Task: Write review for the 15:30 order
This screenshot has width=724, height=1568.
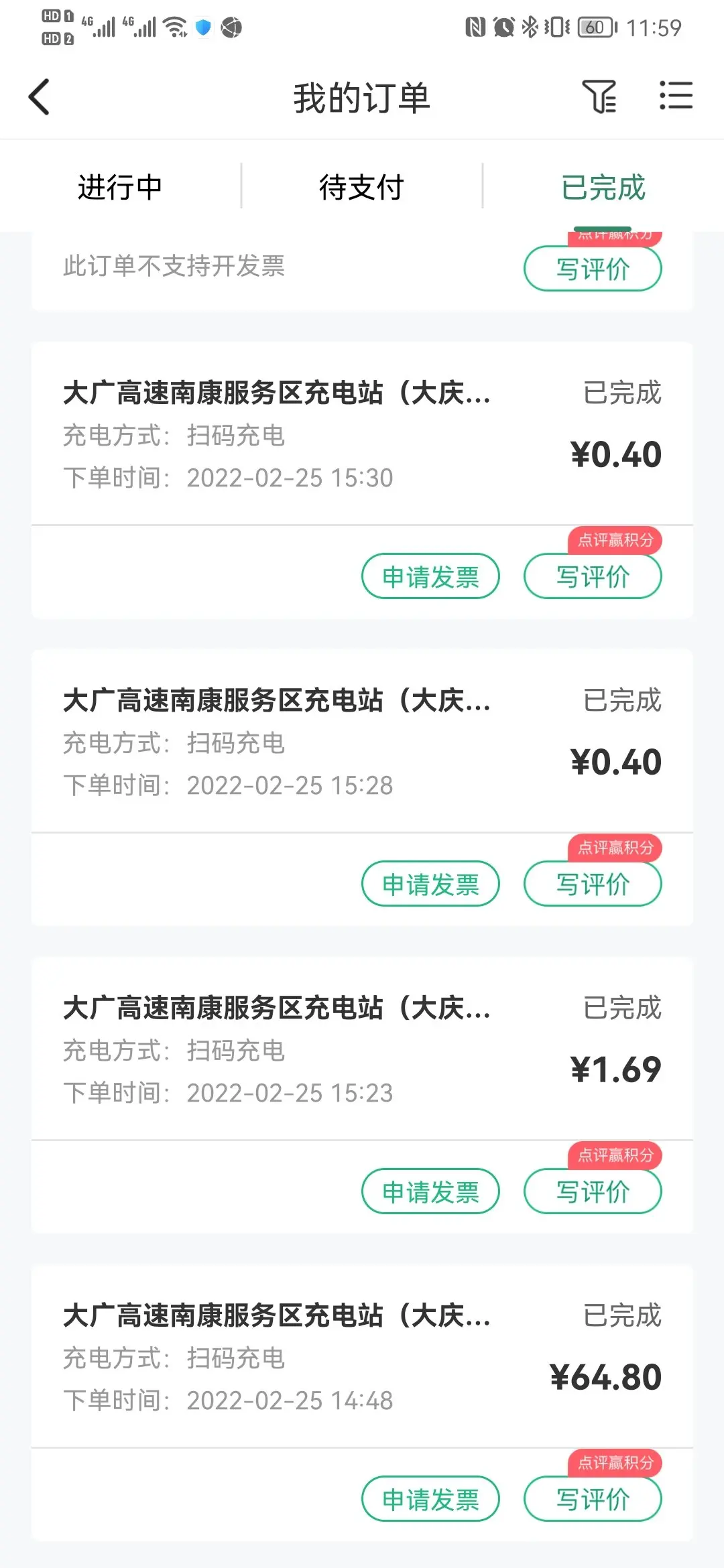Action: click(x=593, y=576)
